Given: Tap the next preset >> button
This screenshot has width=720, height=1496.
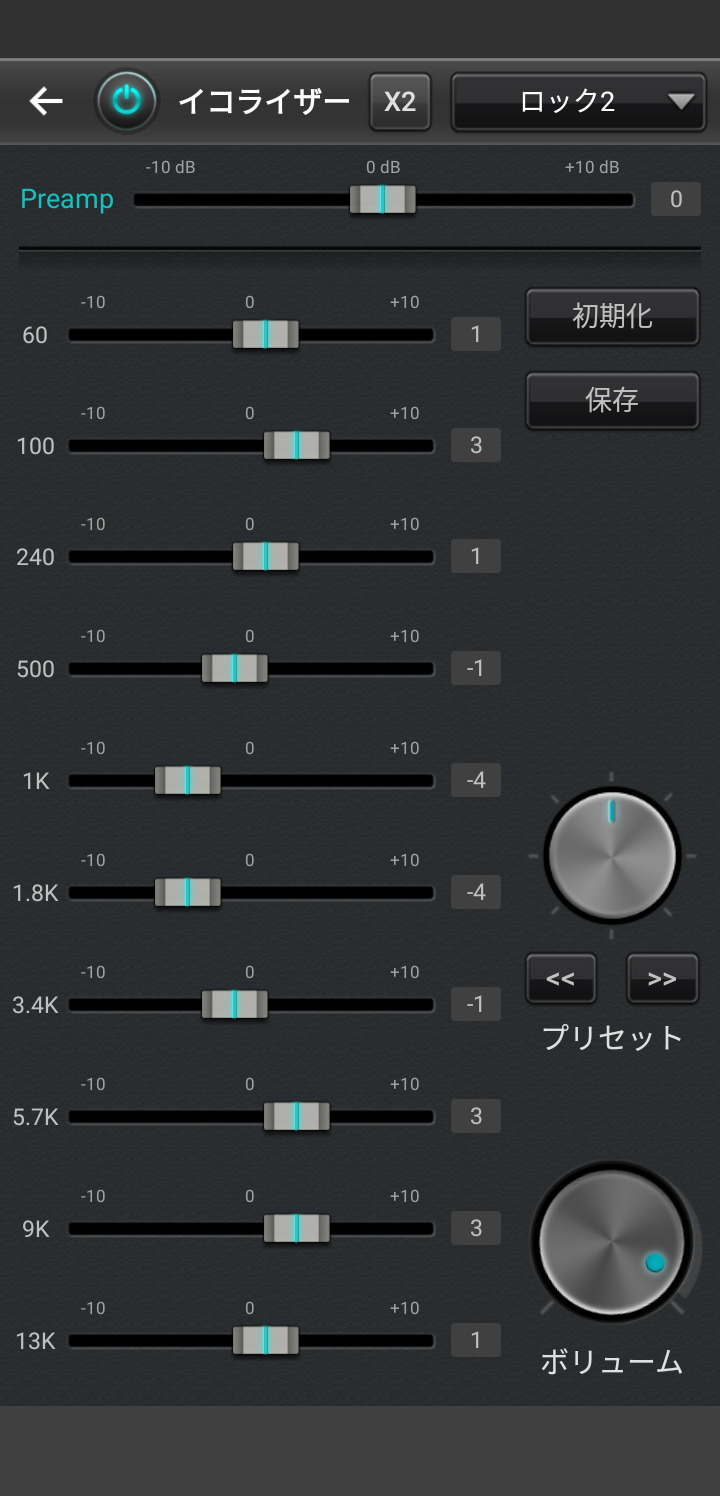Looking at the screenshot, I should pos(662,978).
